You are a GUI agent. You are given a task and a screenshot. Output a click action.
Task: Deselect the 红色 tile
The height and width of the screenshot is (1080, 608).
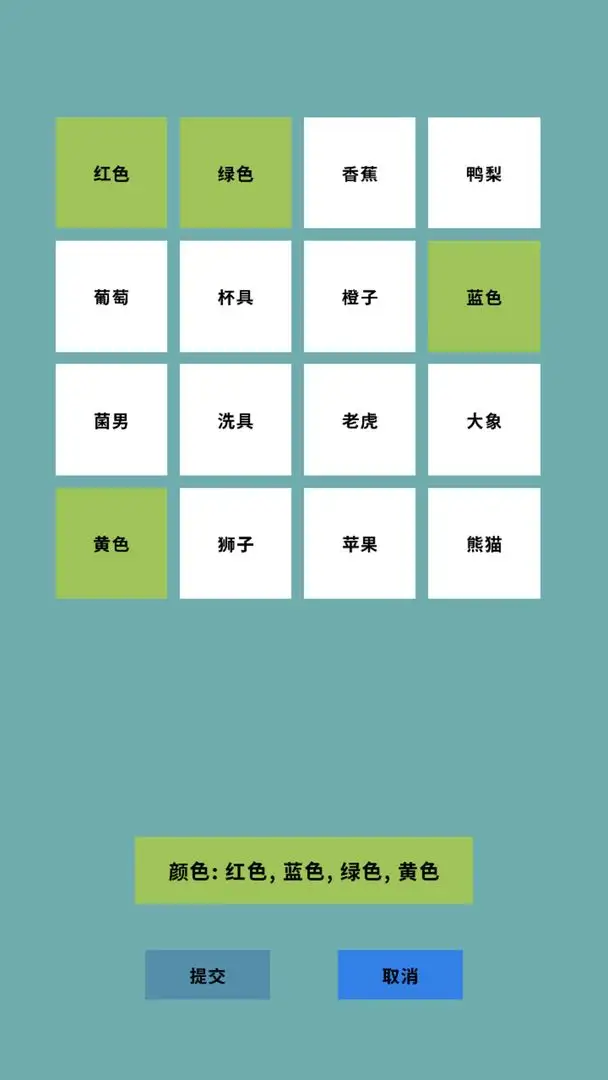pyautogui.click(x=111, y=173)
